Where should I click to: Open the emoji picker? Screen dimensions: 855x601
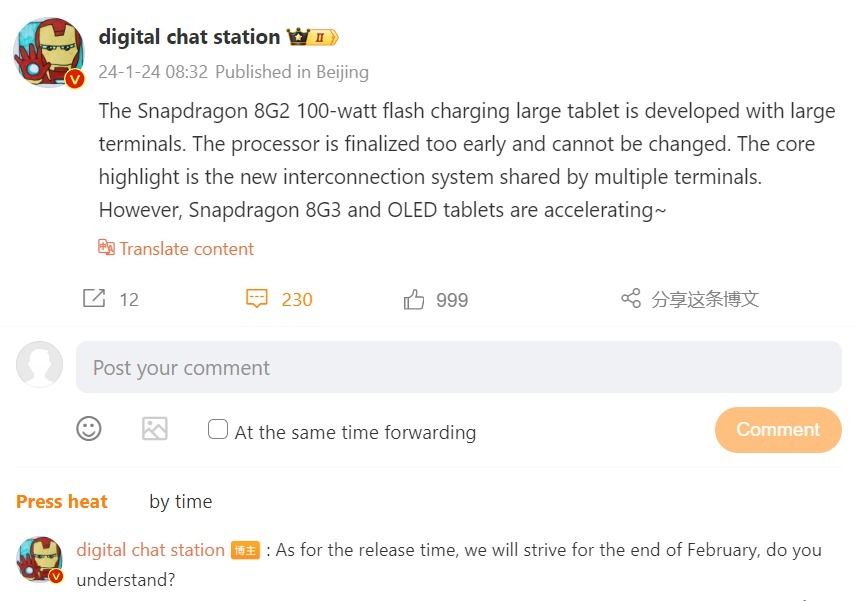point(89,429)
